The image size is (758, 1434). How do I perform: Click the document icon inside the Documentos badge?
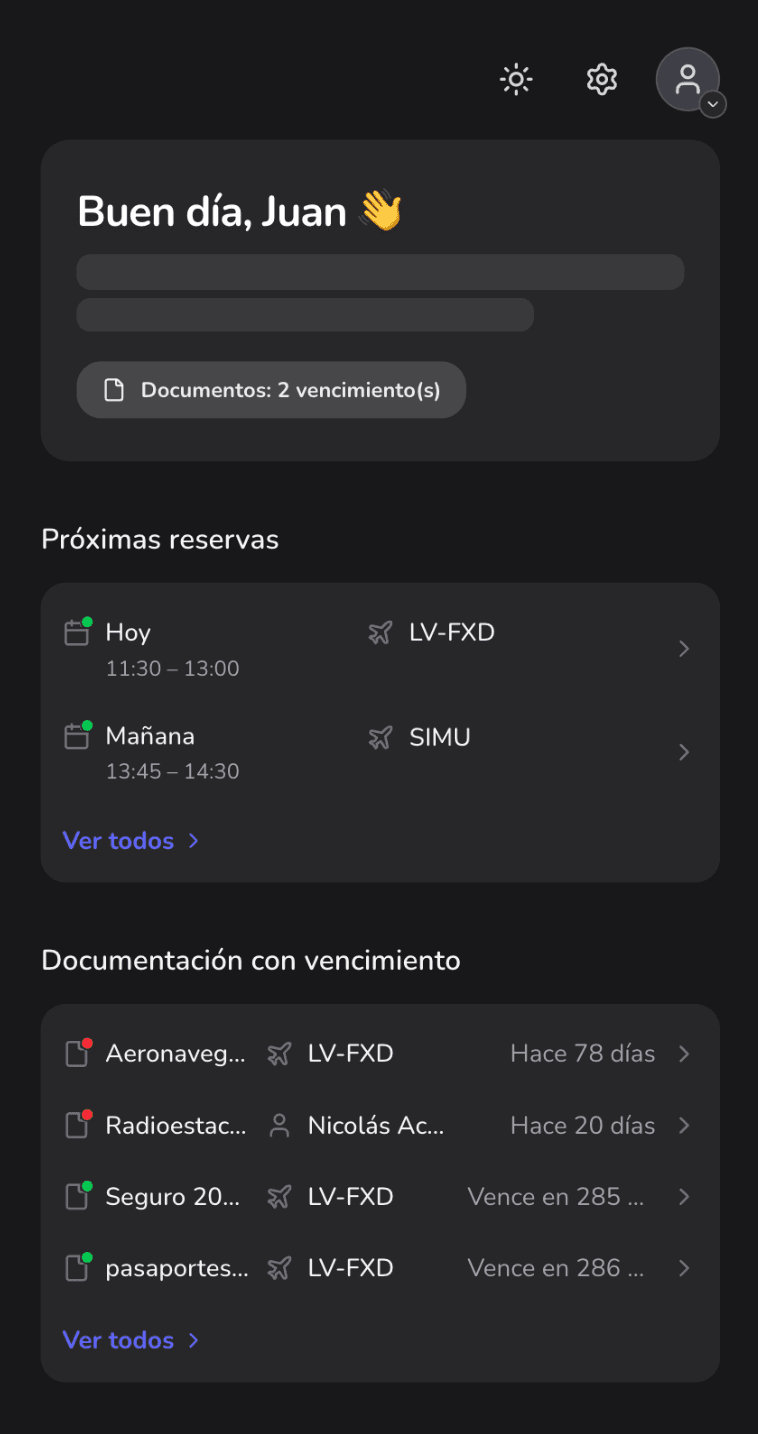(x=113, y=390)
